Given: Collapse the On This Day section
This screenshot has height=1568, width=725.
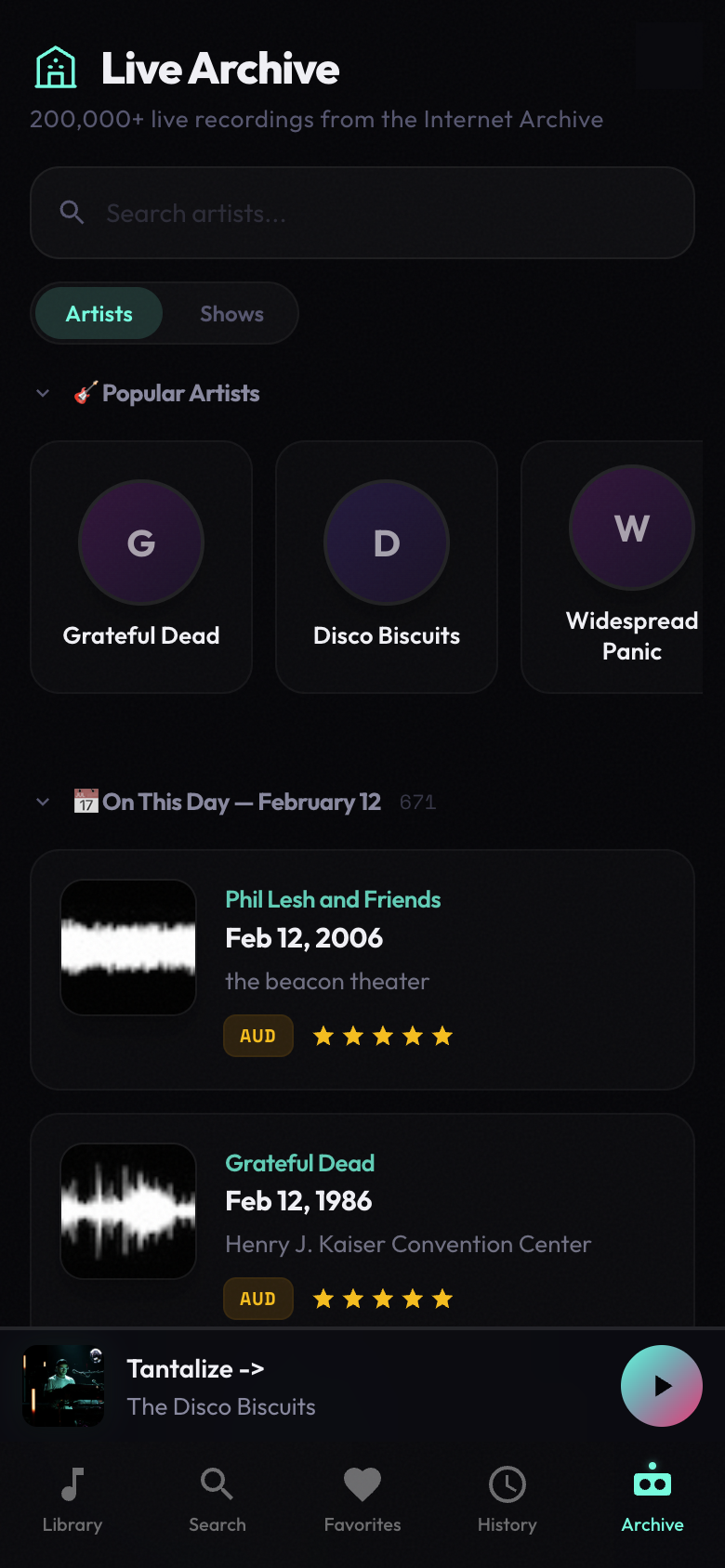Looking at the screenshot, I should coord(43,802).
